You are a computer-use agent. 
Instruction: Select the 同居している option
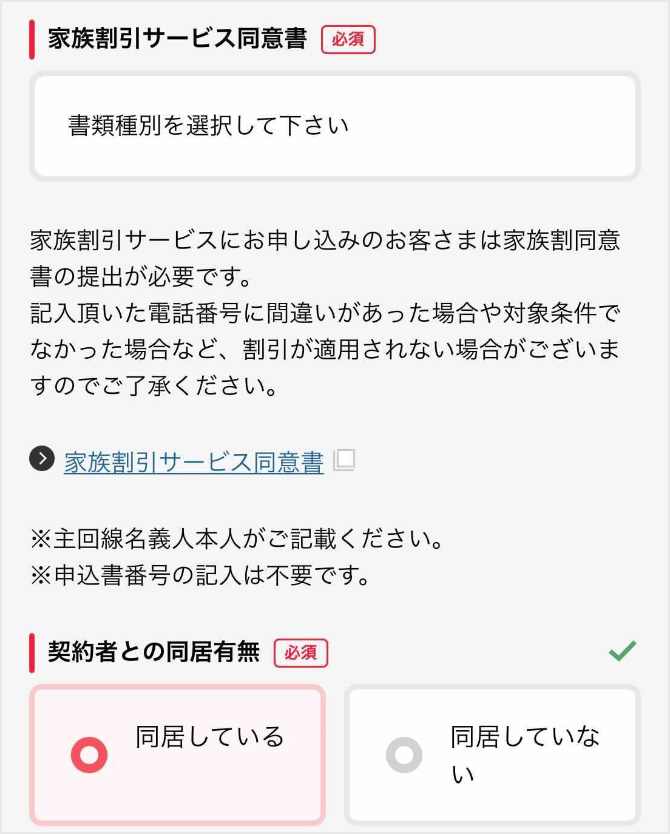[178, 754]
